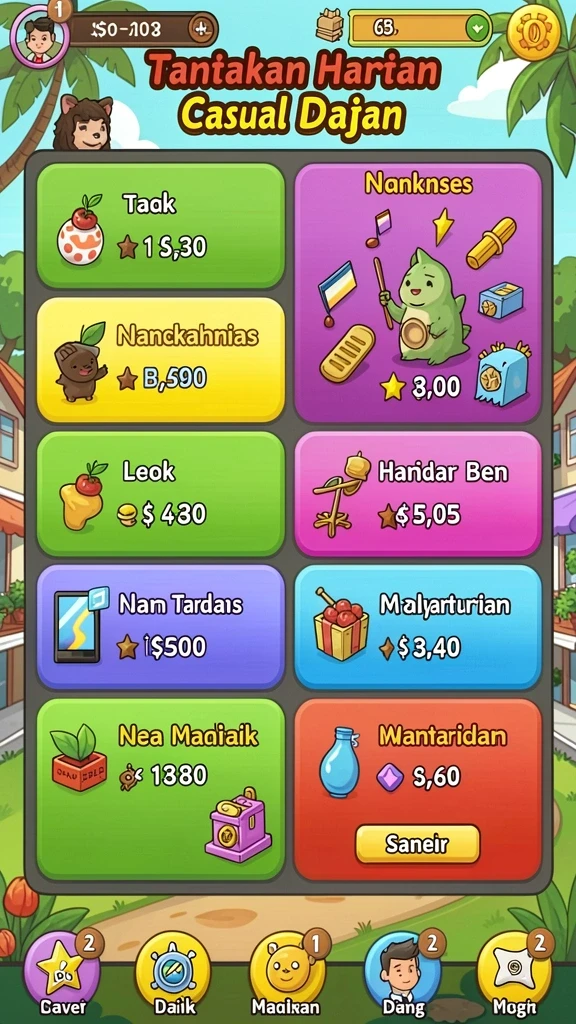Open the player avatar profile
Image resolution: width=576 pixels, height=1024 pixels.
coord(39,37)
